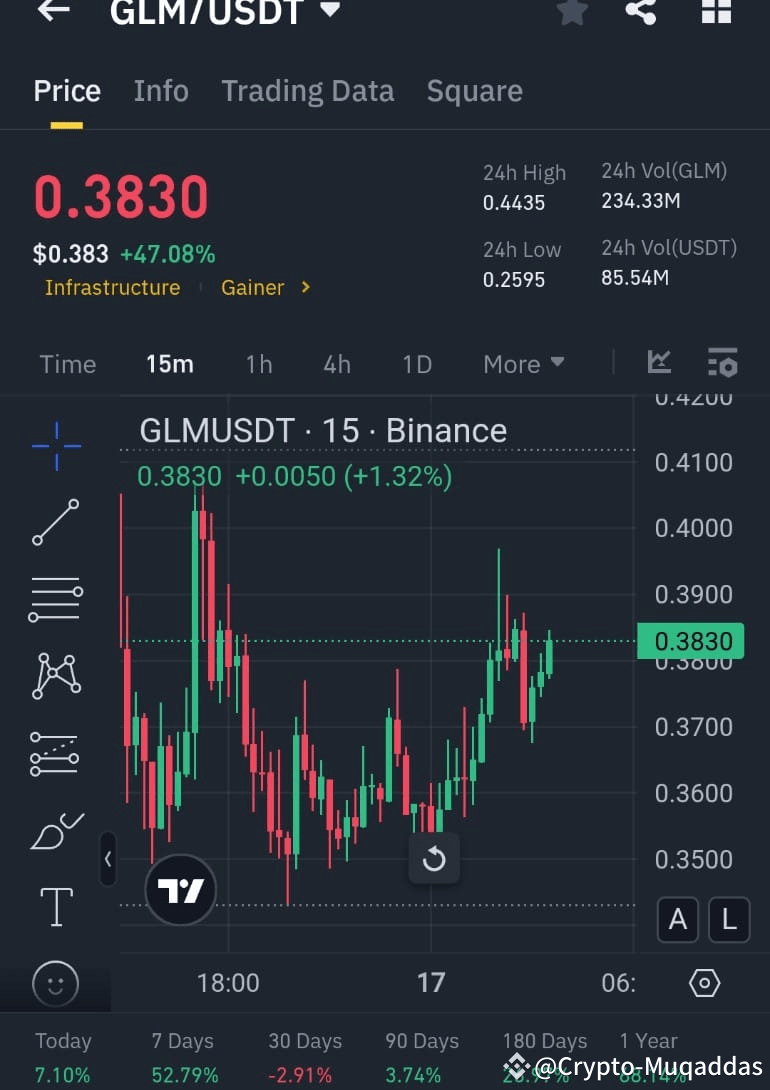
Task: Open the emoji sticker tool
Action: point(55,983)
